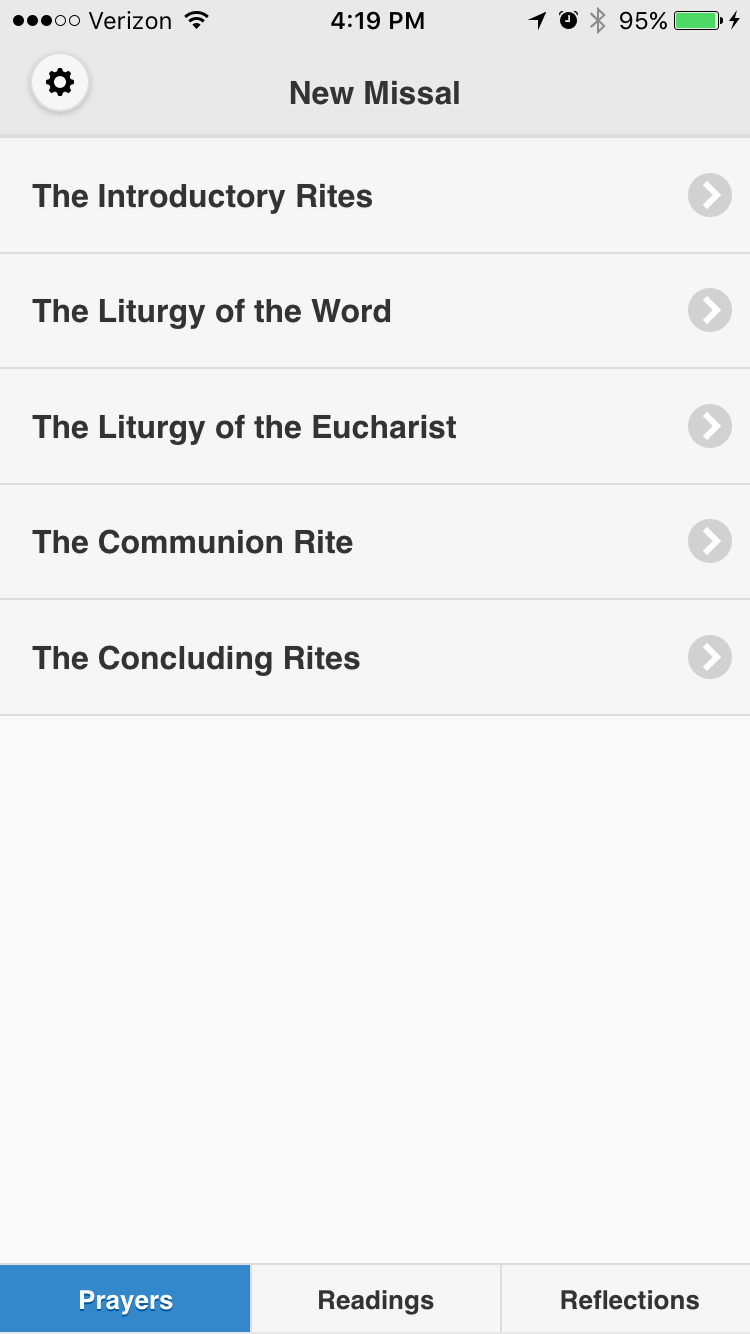Viewport: 750px width, 1334px height.
Task: Open The Introductory Rites
Action: (375, 196)
